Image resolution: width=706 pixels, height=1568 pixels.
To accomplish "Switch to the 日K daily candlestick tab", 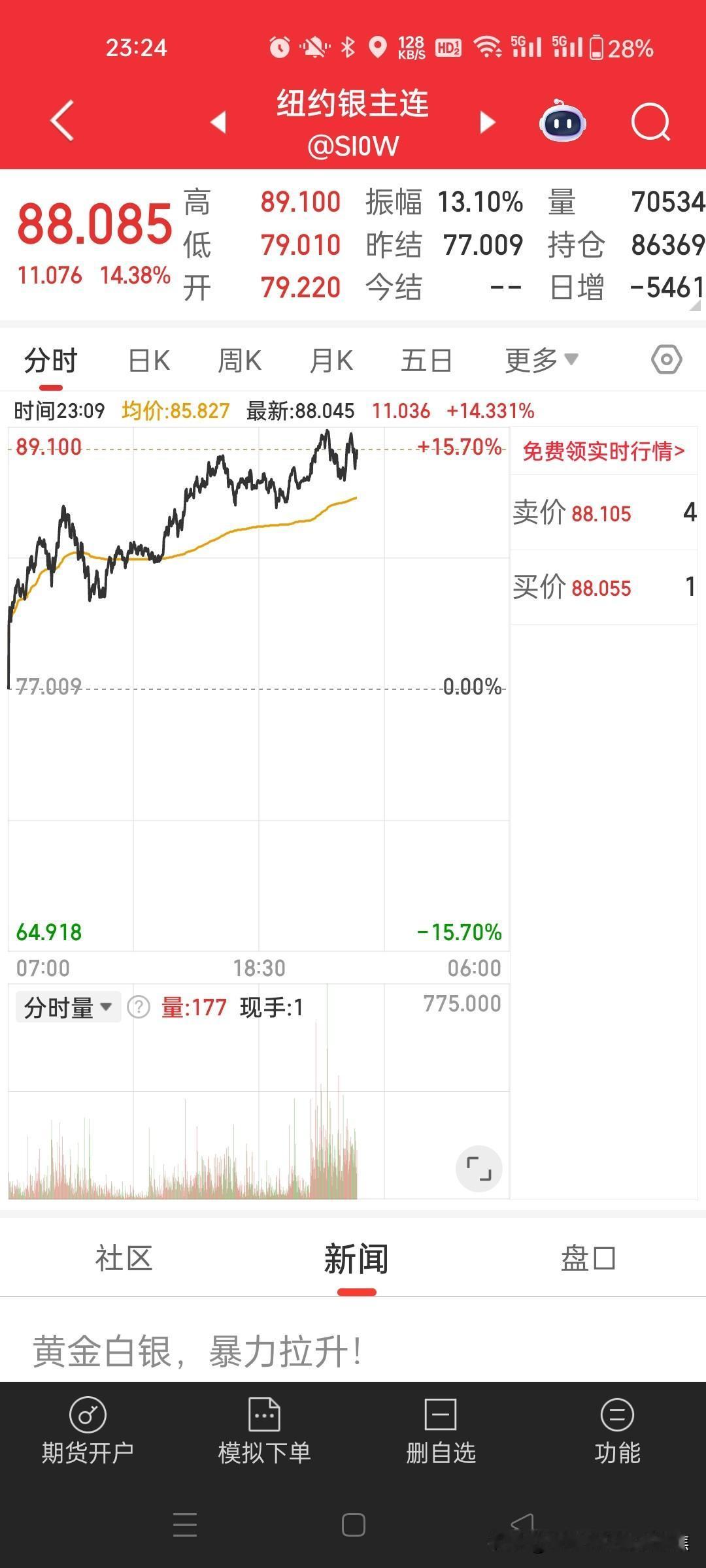I will coord(148,359).
